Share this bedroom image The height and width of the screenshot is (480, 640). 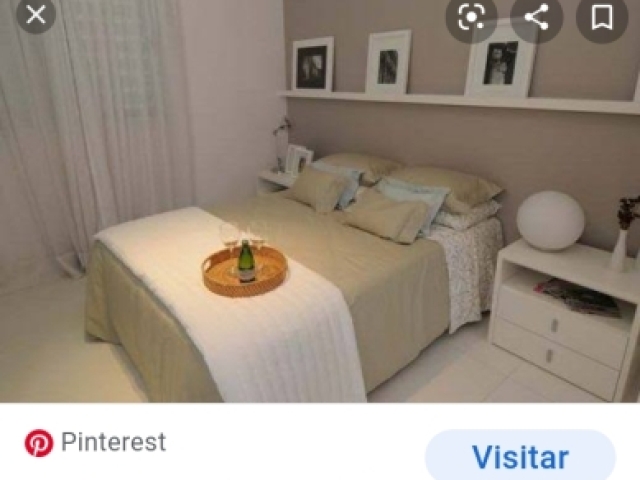click(537, 17)
